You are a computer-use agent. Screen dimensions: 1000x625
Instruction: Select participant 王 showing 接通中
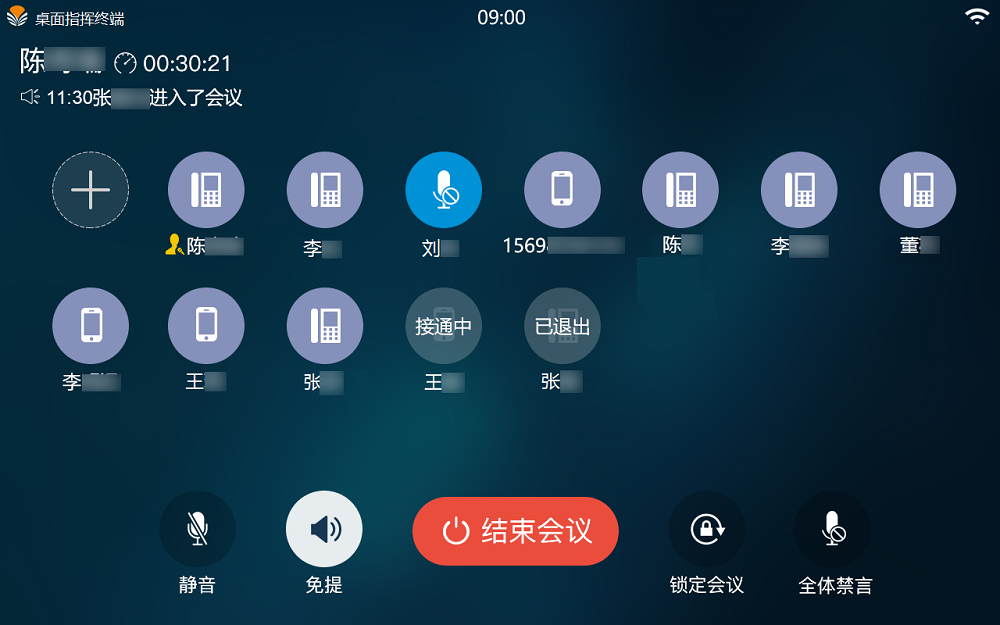pos(443,326)
